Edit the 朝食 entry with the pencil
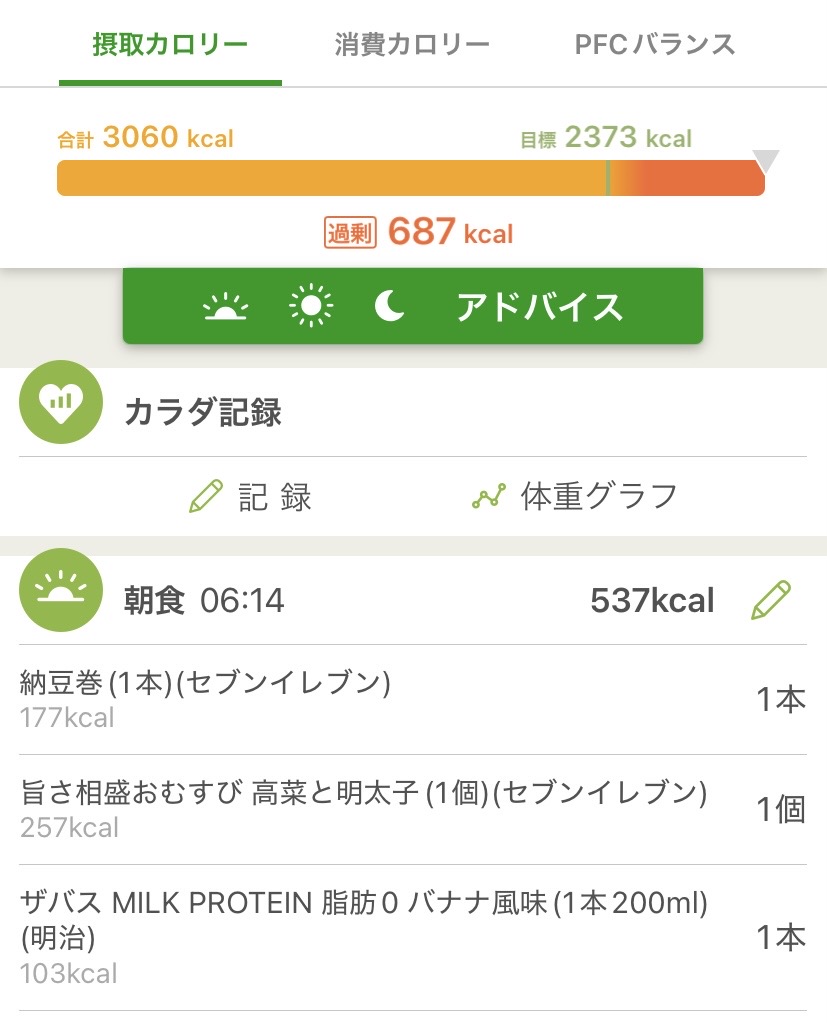827x1023 pixels. point(770,600)
